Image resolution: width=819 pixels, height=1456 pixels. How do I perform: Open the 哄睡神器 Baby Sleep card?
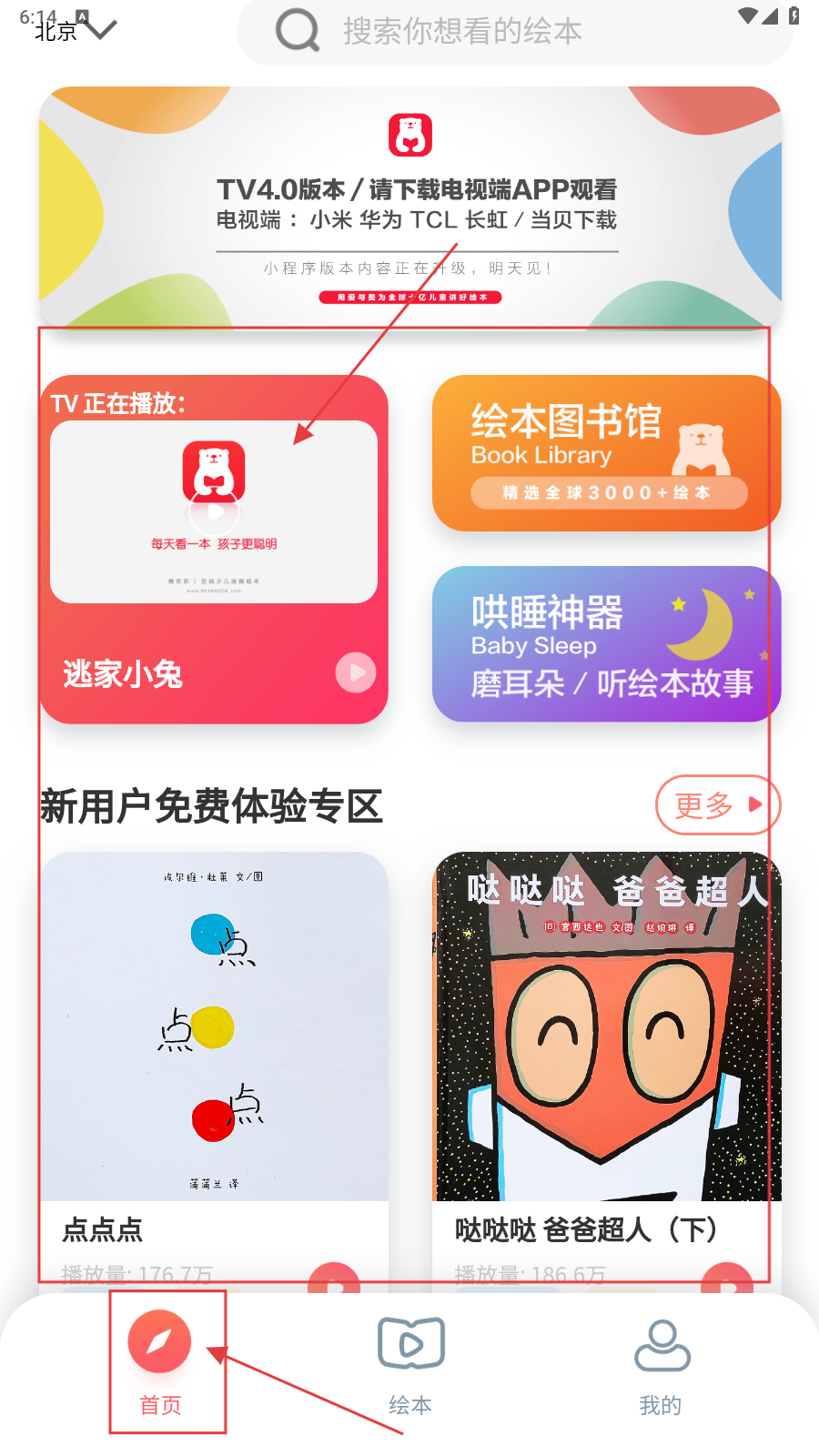click(606, 644)
